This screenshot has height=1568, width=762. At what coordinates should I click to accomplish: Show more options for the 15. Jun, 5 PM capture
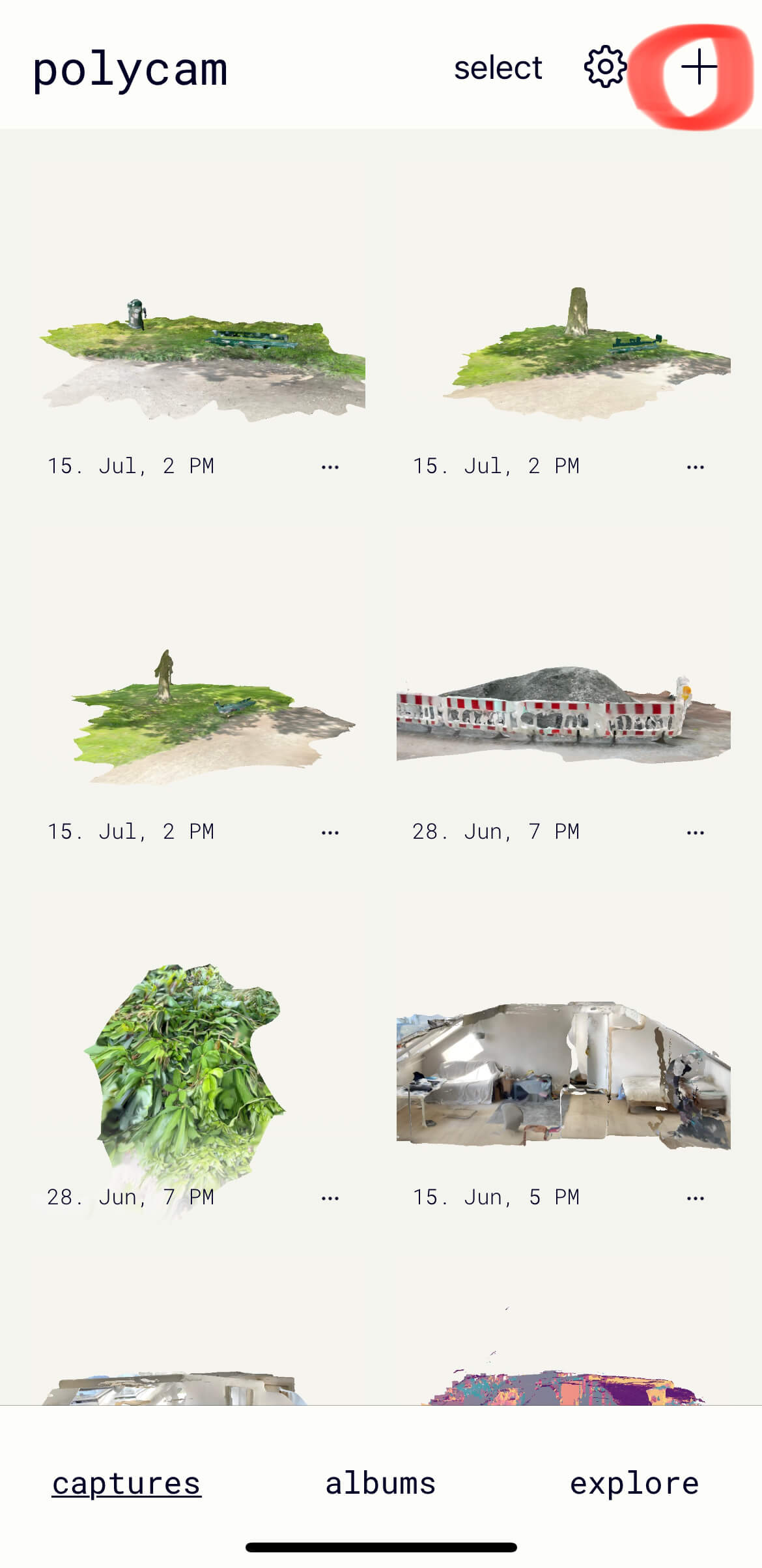696,1198
